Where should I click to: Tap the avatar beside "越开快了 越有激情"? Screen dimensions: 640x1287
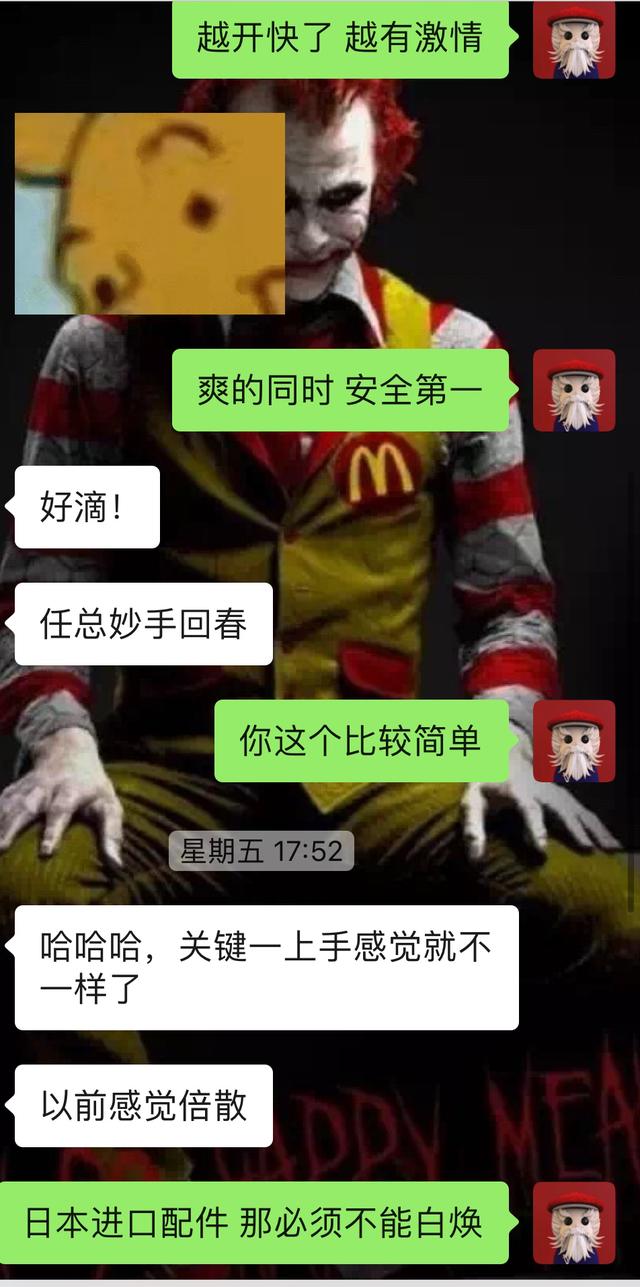(574, 40)
